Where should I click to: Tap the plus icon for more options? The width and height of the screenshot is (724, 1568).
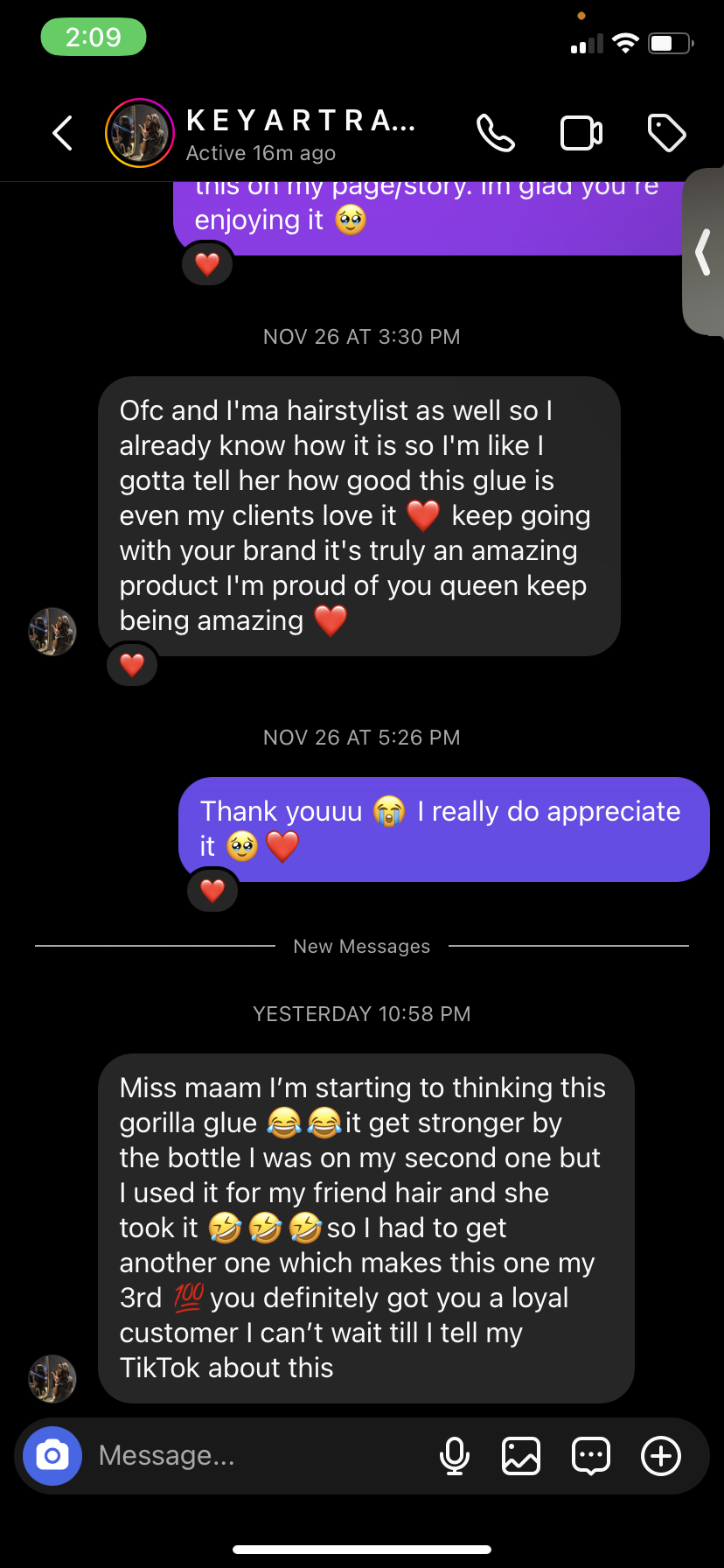pyautogui.click(x=661, y=1456)
